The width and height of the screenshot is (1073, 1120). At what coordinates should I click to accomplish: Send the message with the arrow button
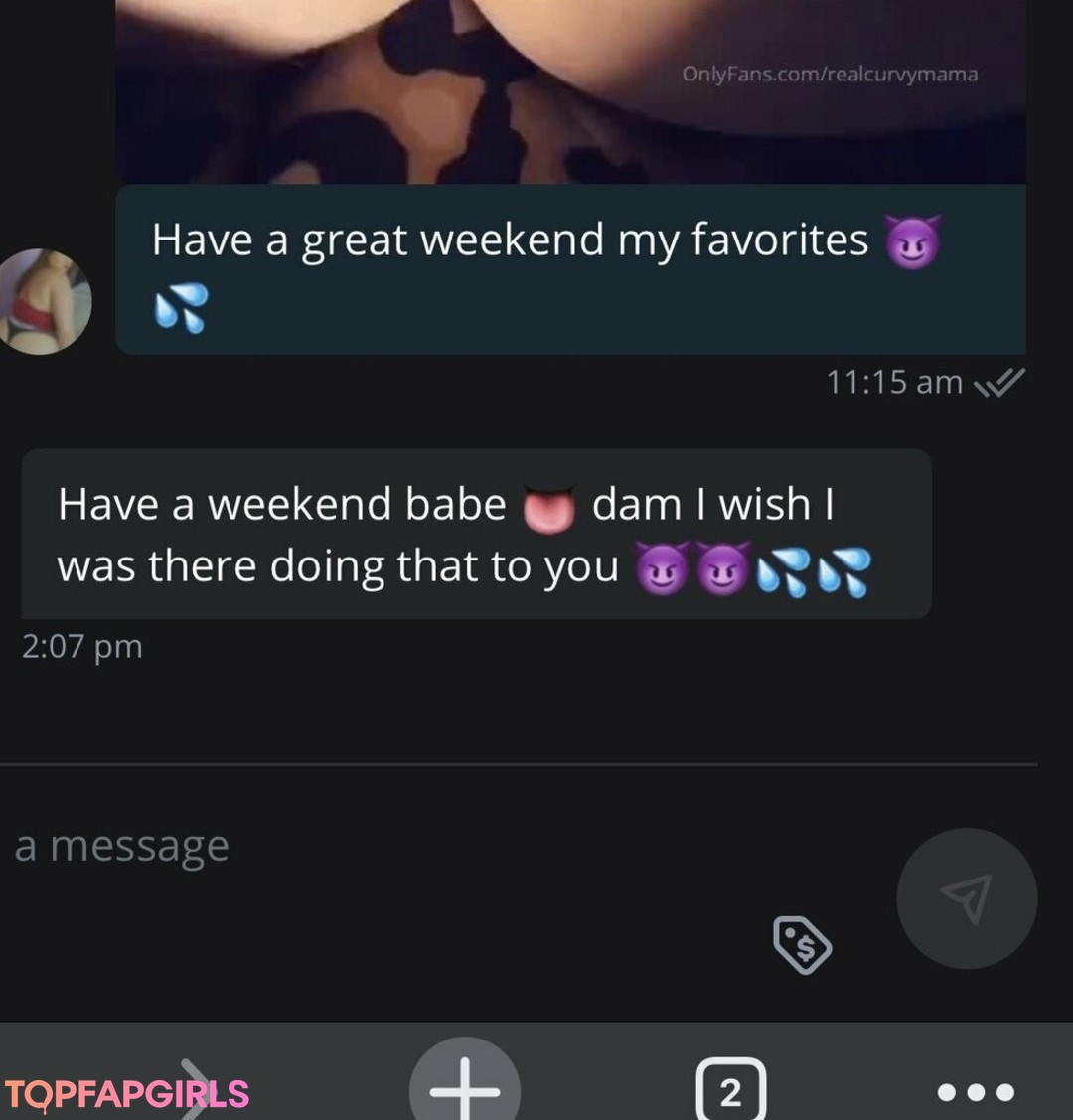[x=966, y=898]
